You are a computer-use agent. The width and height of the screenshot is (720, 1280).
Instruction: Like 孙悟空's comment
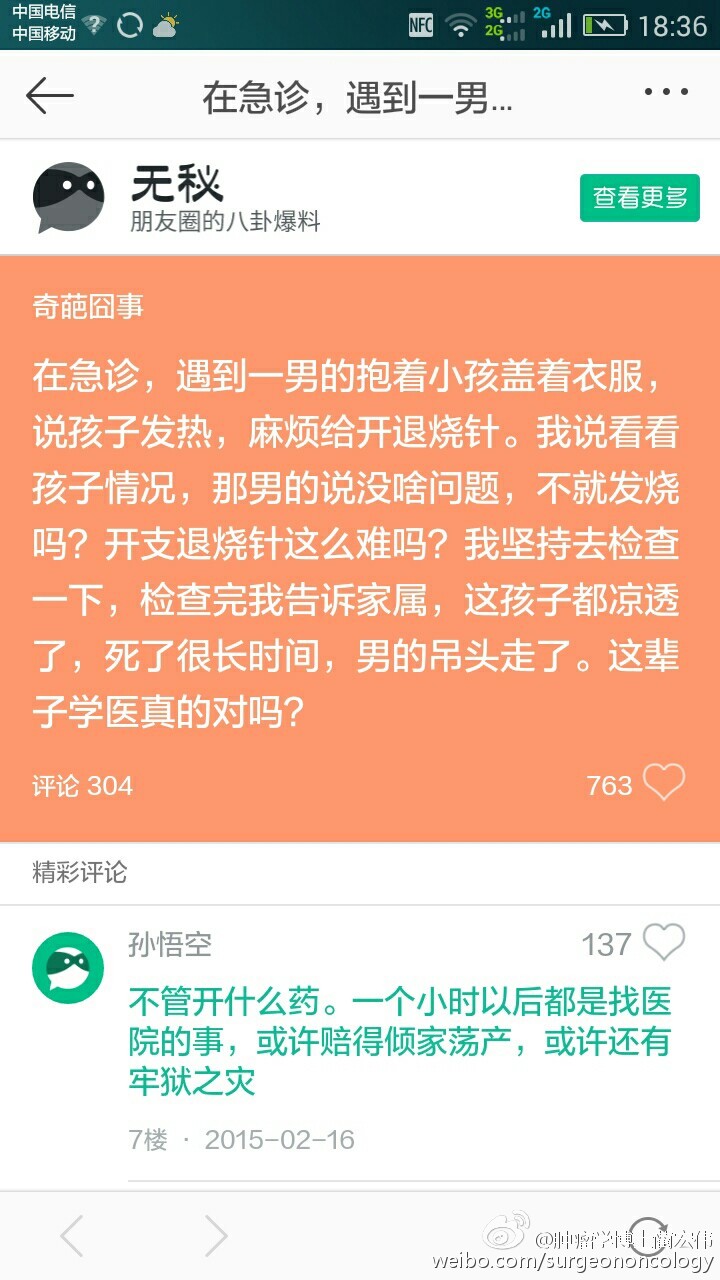point(663,942)
